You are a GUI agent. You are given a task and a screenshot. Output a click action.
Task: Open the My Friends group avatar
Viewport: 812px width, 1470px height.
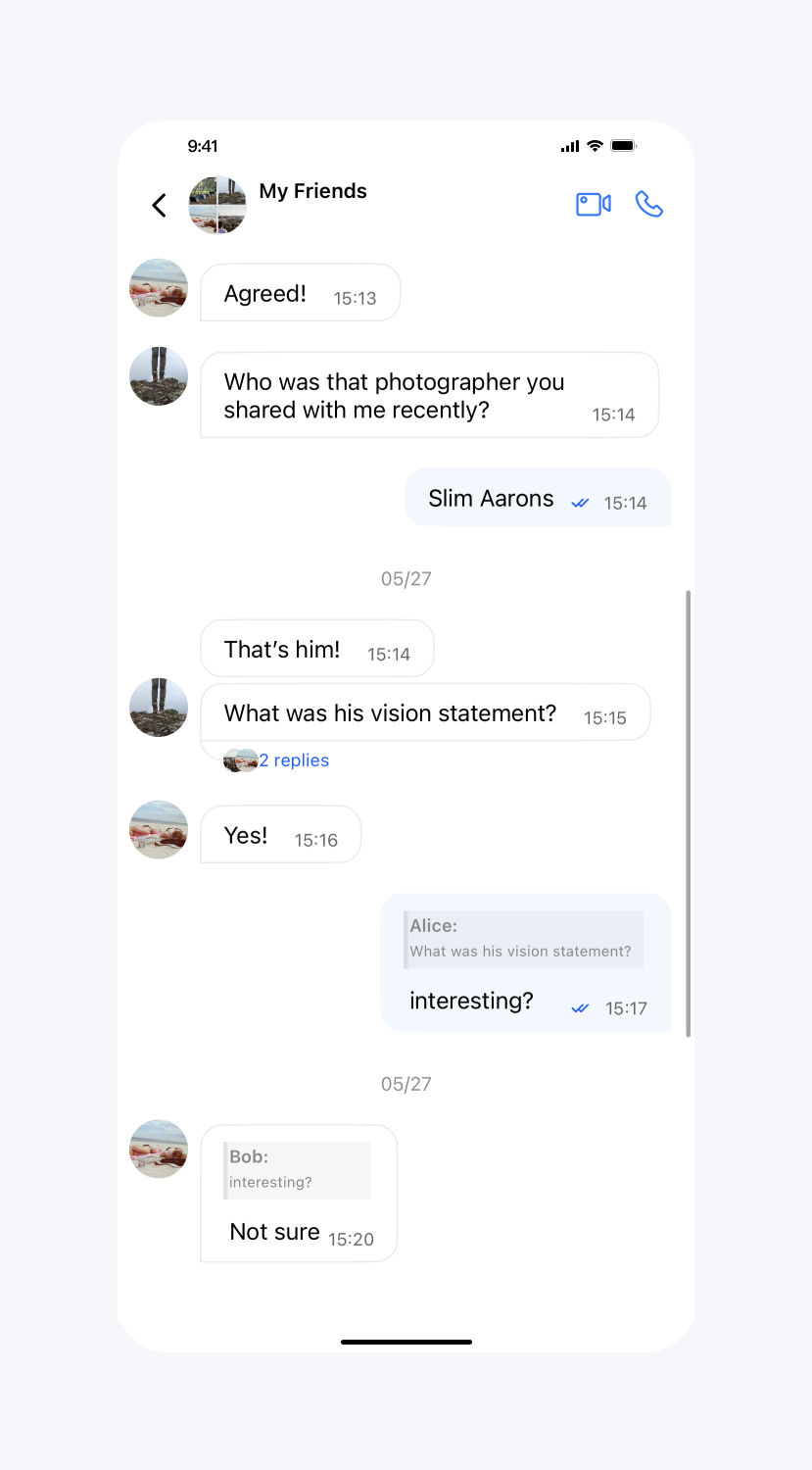click(217, 205)
